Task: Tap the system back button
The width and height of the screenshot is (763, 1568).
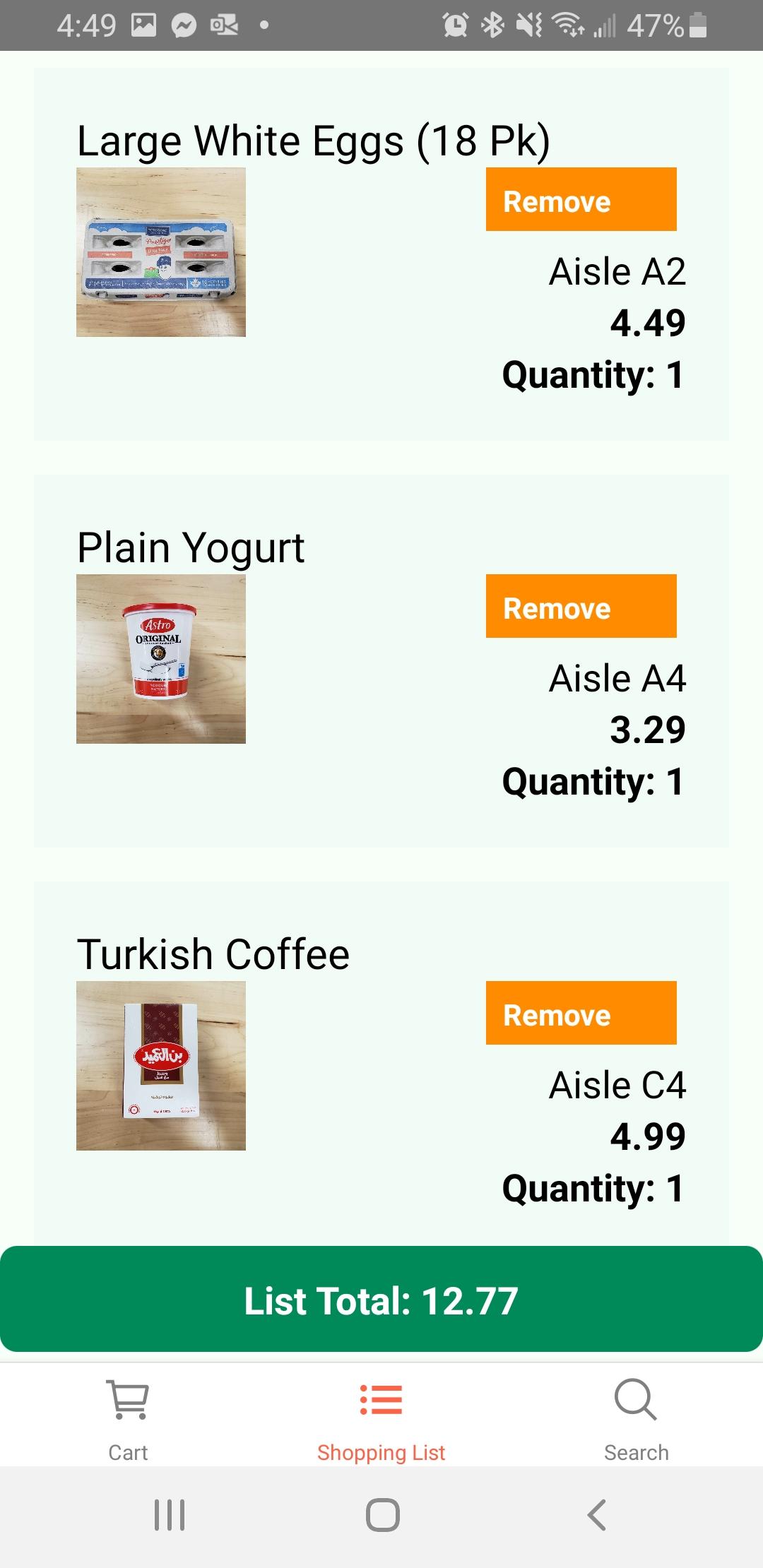Action: point(597,1515)
